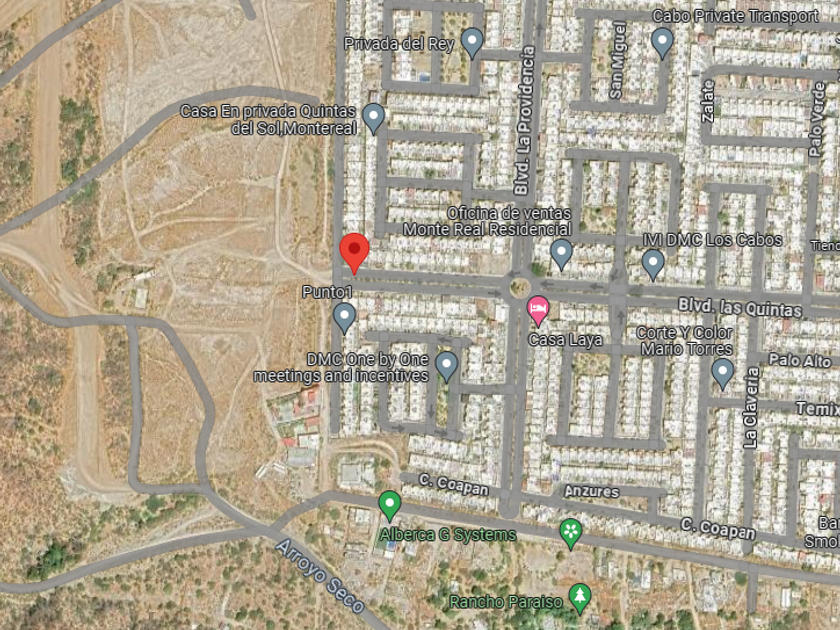Viewport: 840px width, 630px height.
Task: View the Casa Laya lodging marker
Action: [538, 310]
